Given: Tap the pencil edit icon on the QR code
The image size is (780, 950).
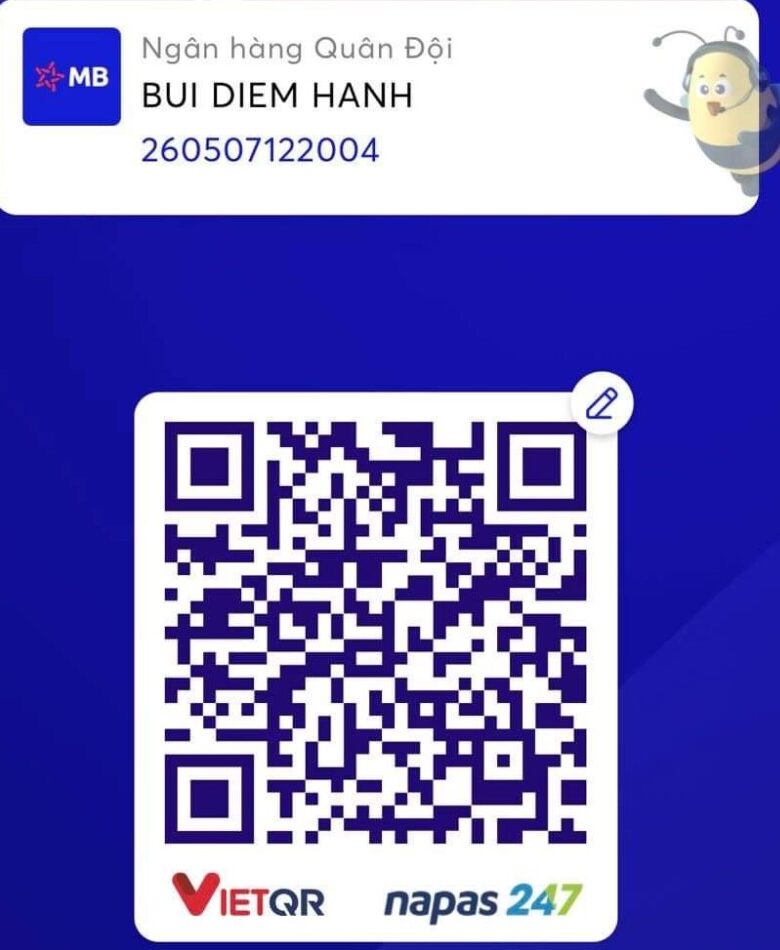Looking at the screenshot, I should [602, 404].
